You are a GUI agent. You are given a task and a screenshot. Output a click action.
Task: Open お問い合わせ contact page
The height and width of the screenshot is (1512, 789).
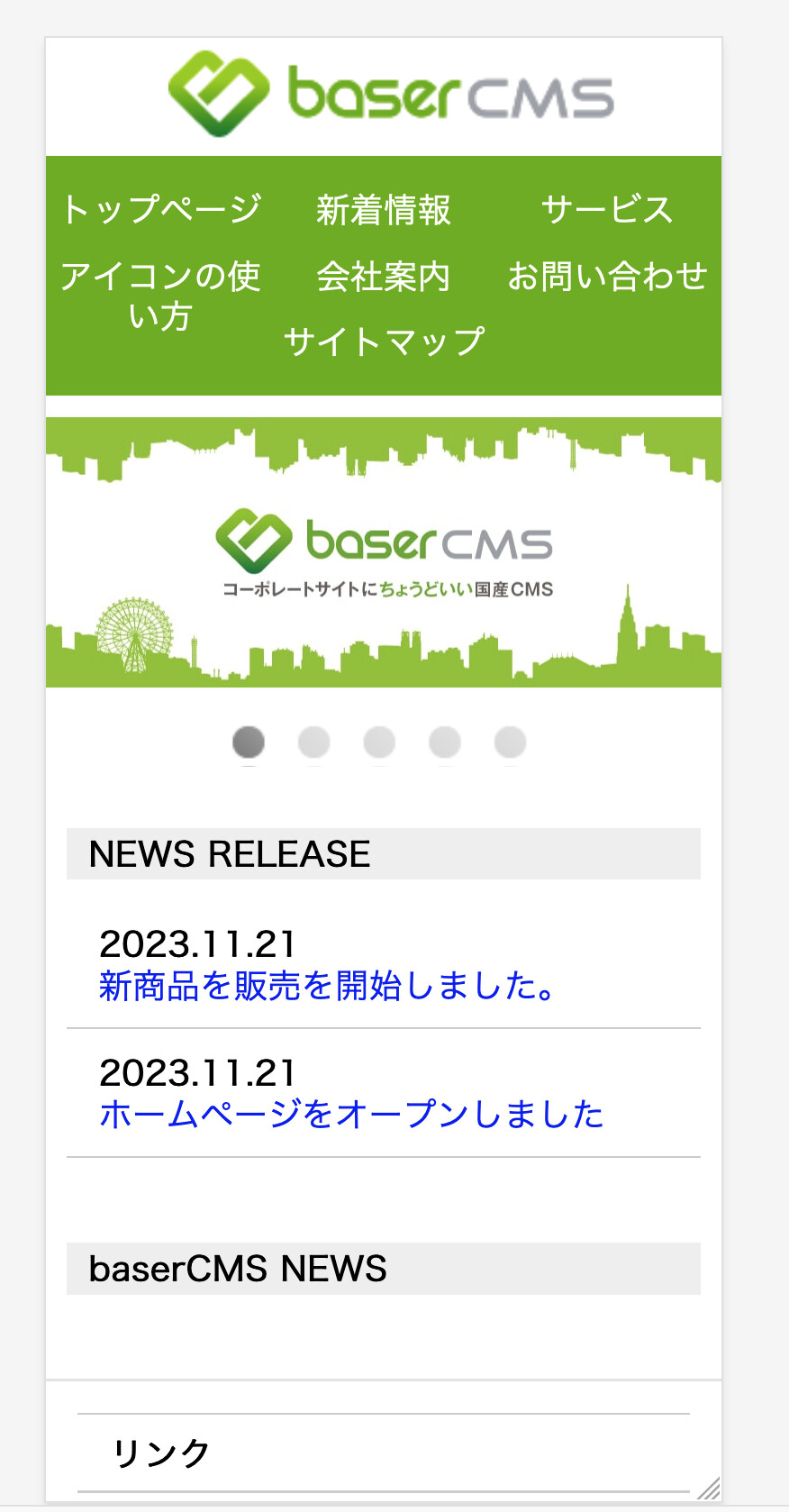[607, 277]
